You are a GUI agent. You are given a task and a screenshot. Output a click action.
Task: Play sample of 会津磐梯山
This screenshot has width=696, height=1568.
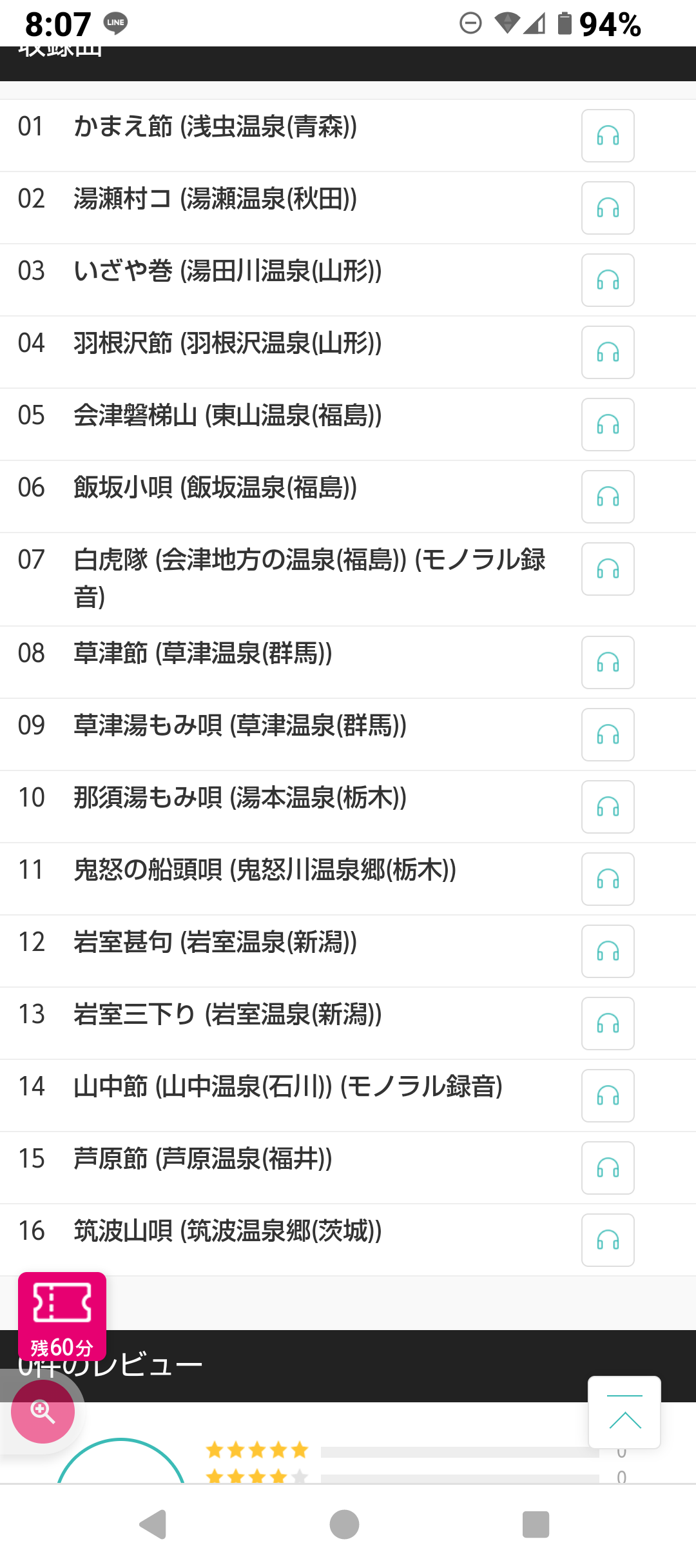tap(608, 425)
